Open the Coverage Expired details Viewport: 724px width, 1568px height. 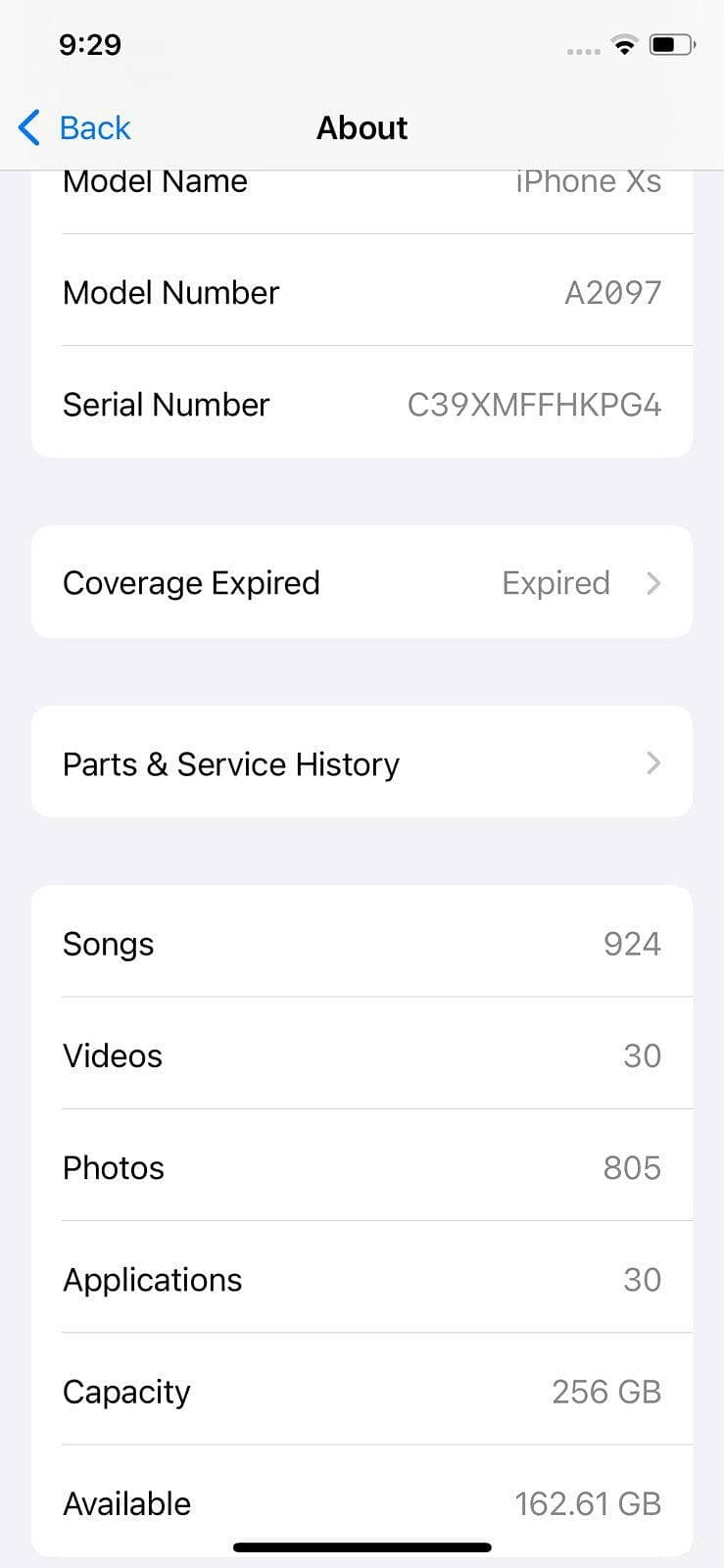click(362, 583)
